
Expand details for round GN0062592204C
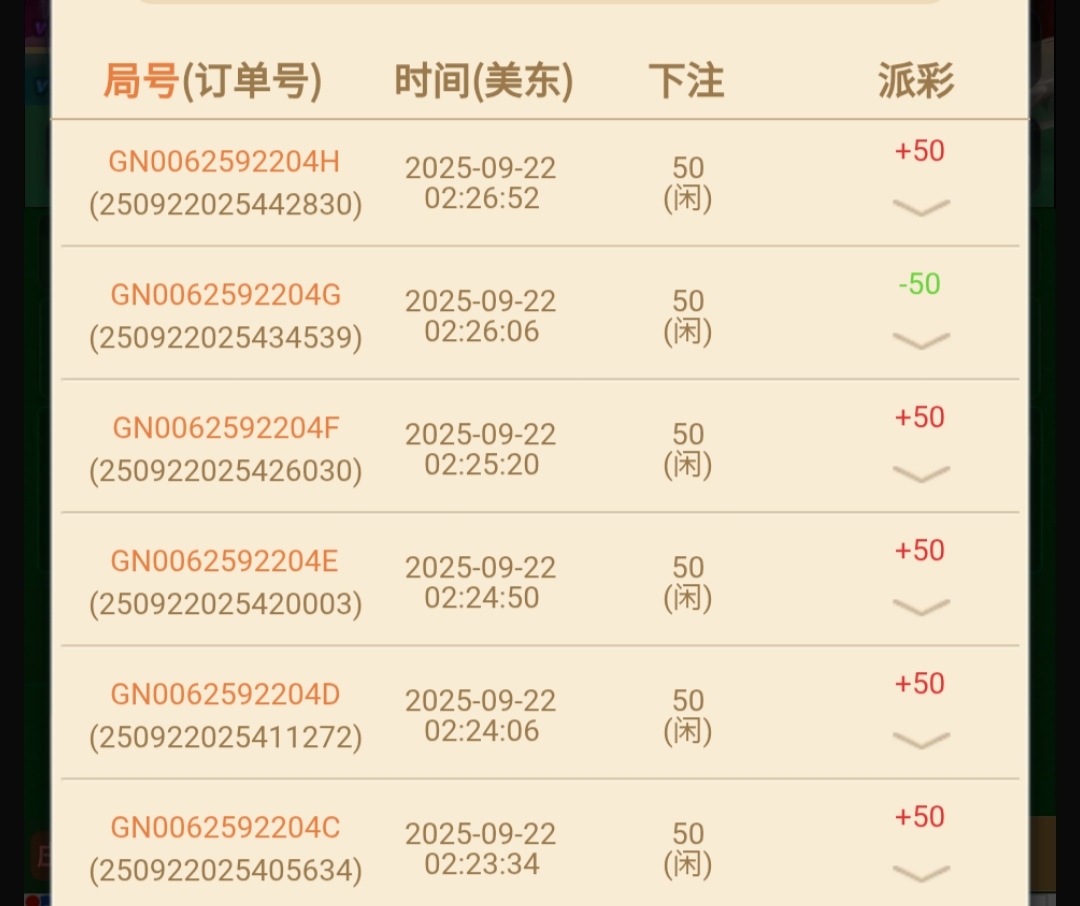click(920, 873)
